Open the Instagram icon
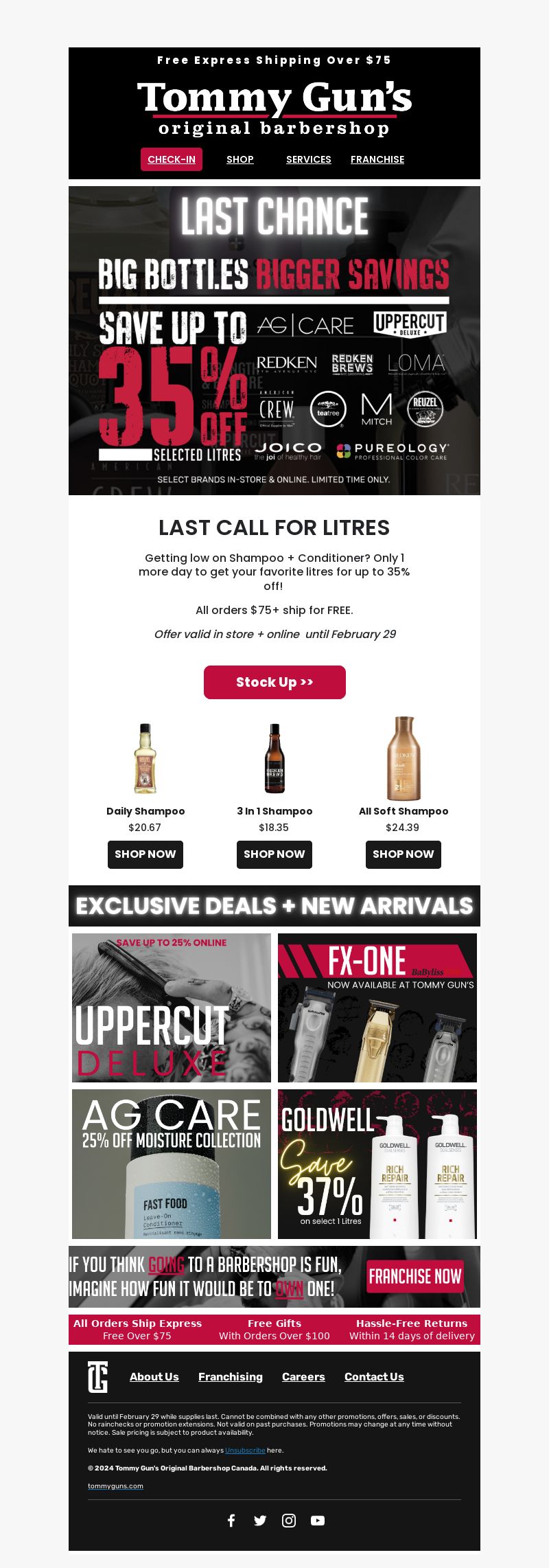The image size is (549, 1568). coord(289,1521)
